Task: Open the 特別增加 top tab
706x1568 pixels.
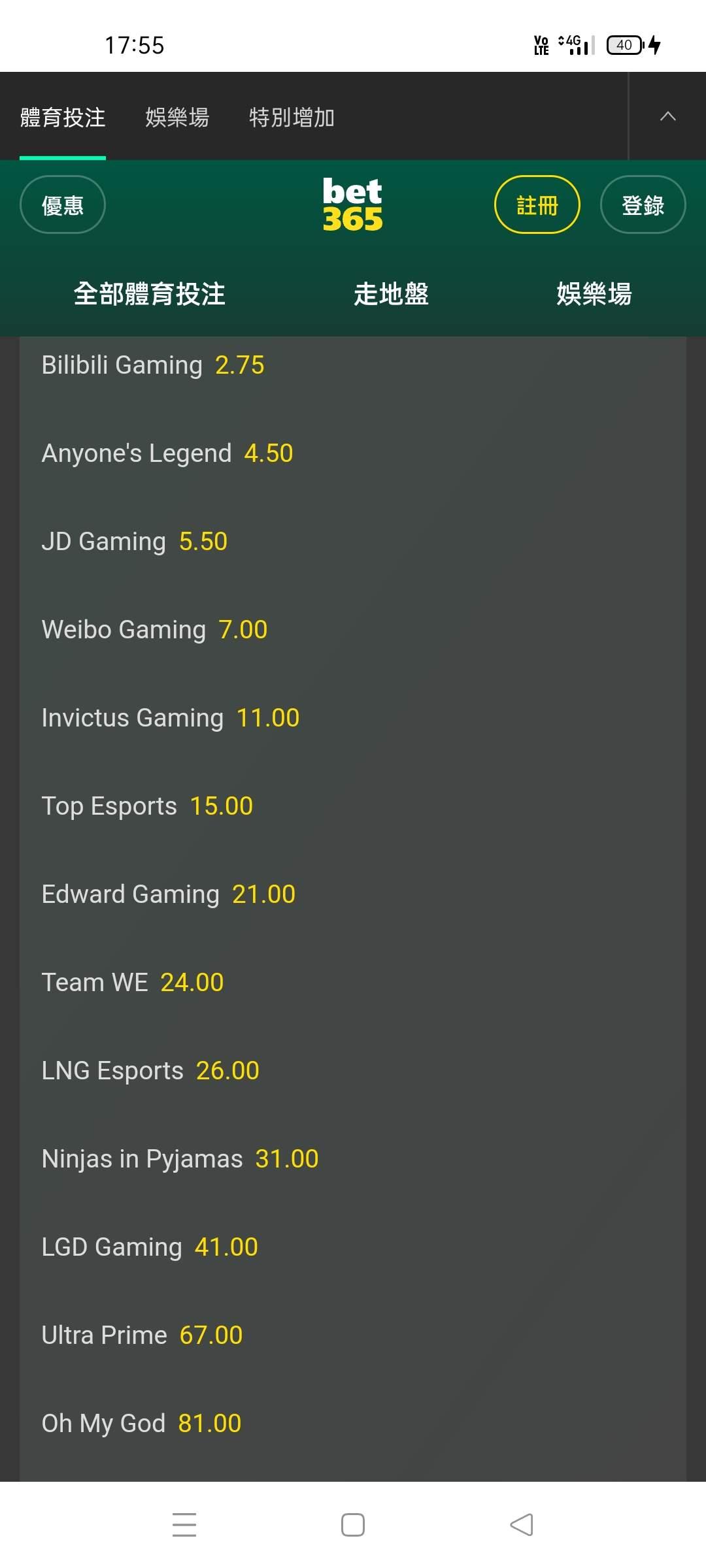Action: (292, 118)
